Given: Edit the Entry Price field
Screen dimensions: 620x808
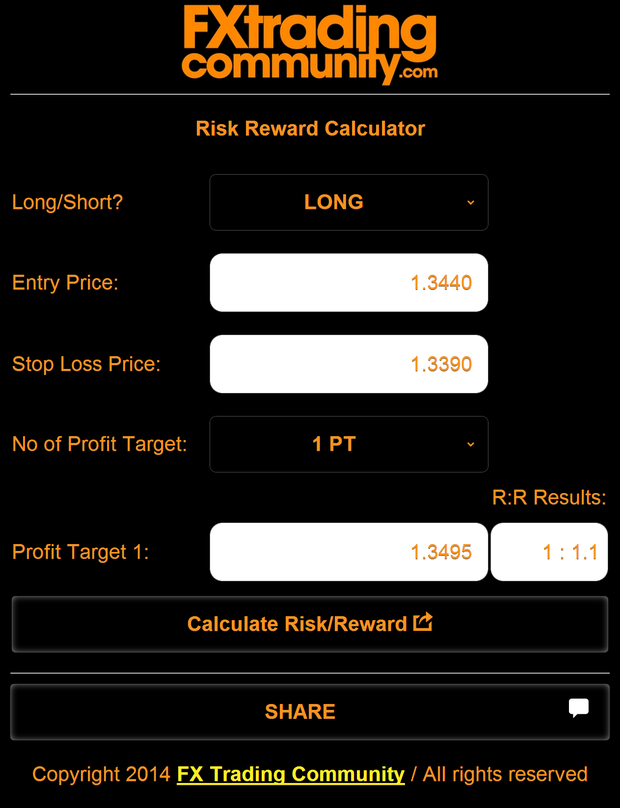Looking at the screenshot, I should pos(348,283).
